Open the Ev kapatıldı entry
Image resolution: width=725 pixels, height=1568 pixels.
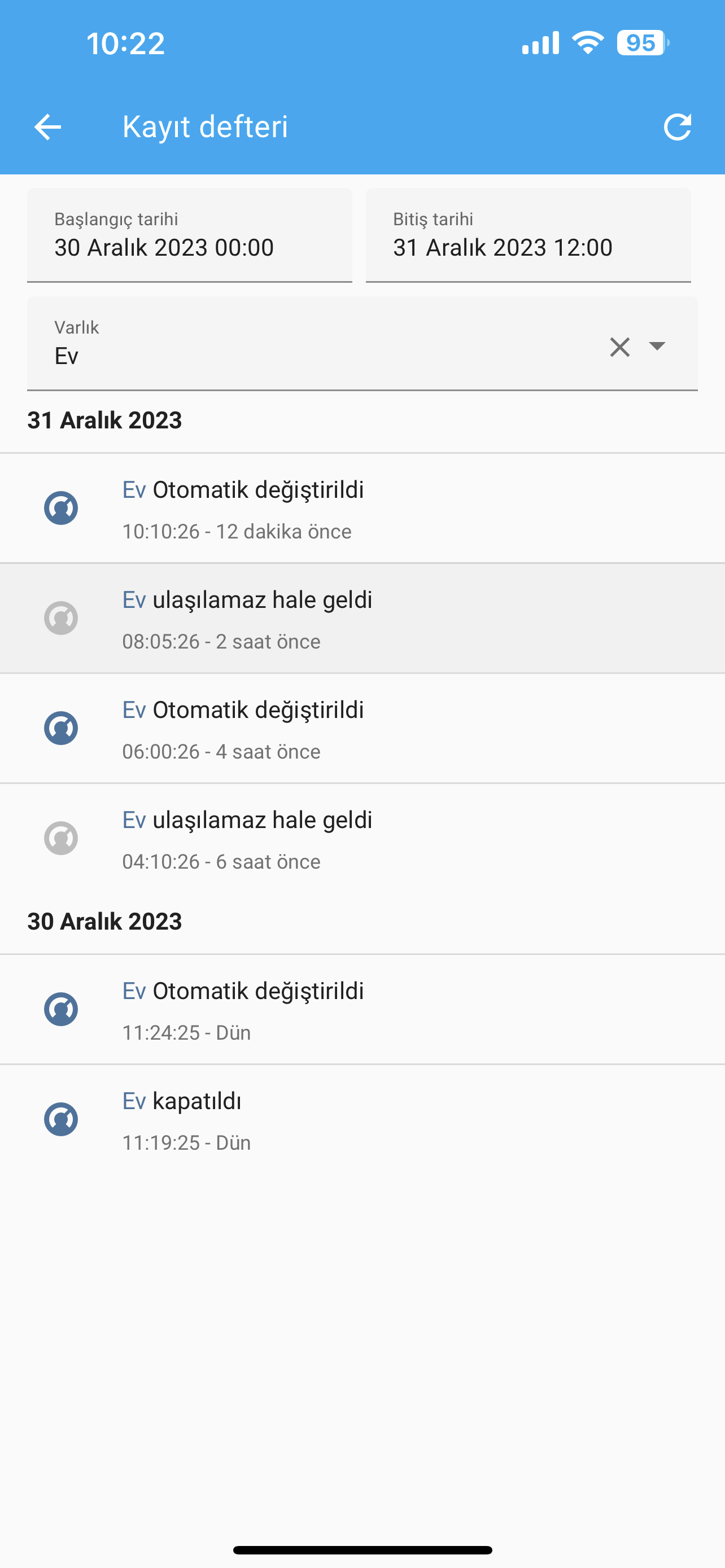362,1120
